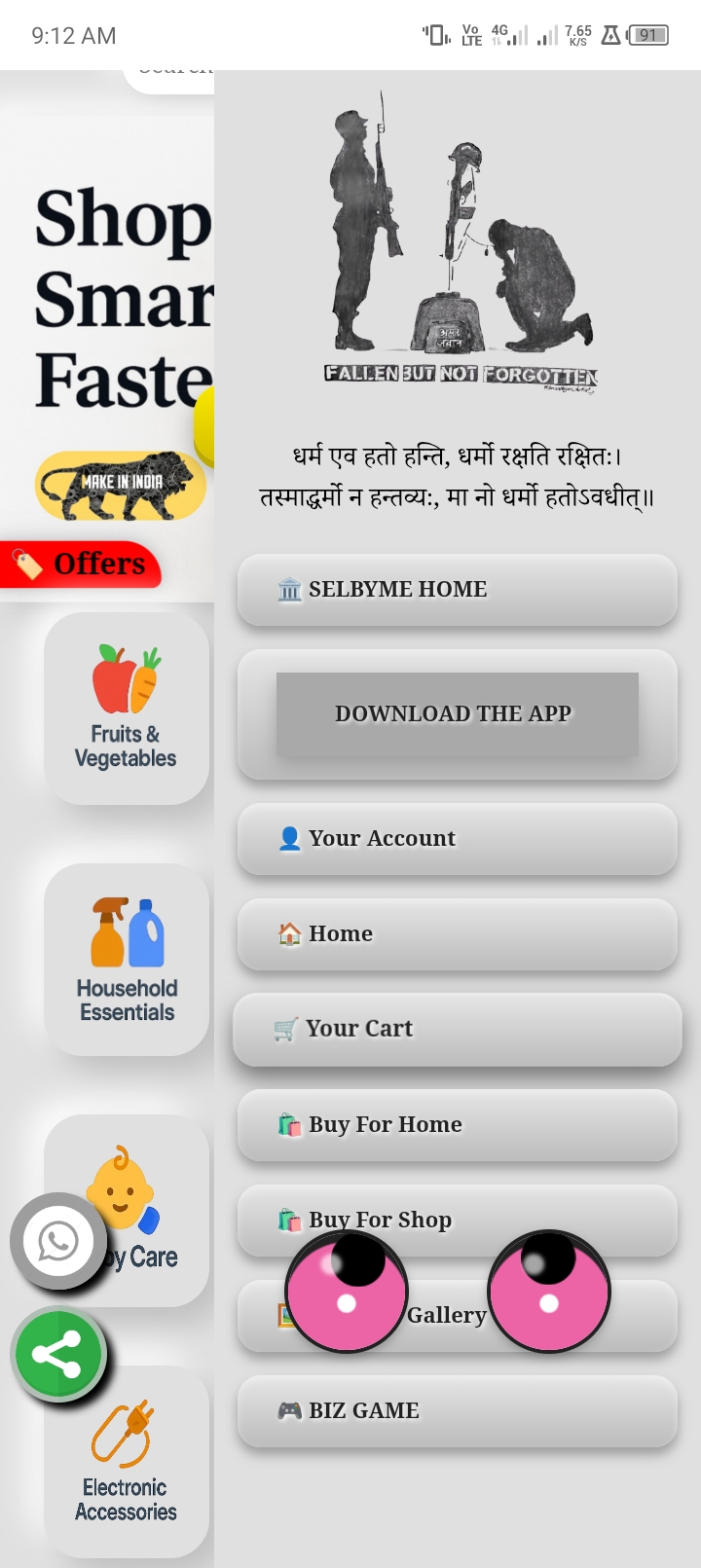Contact via the WhatsApp floating button
Image resolution: width=701 pixels, height=1568 pixels.
pos(58,1241)
